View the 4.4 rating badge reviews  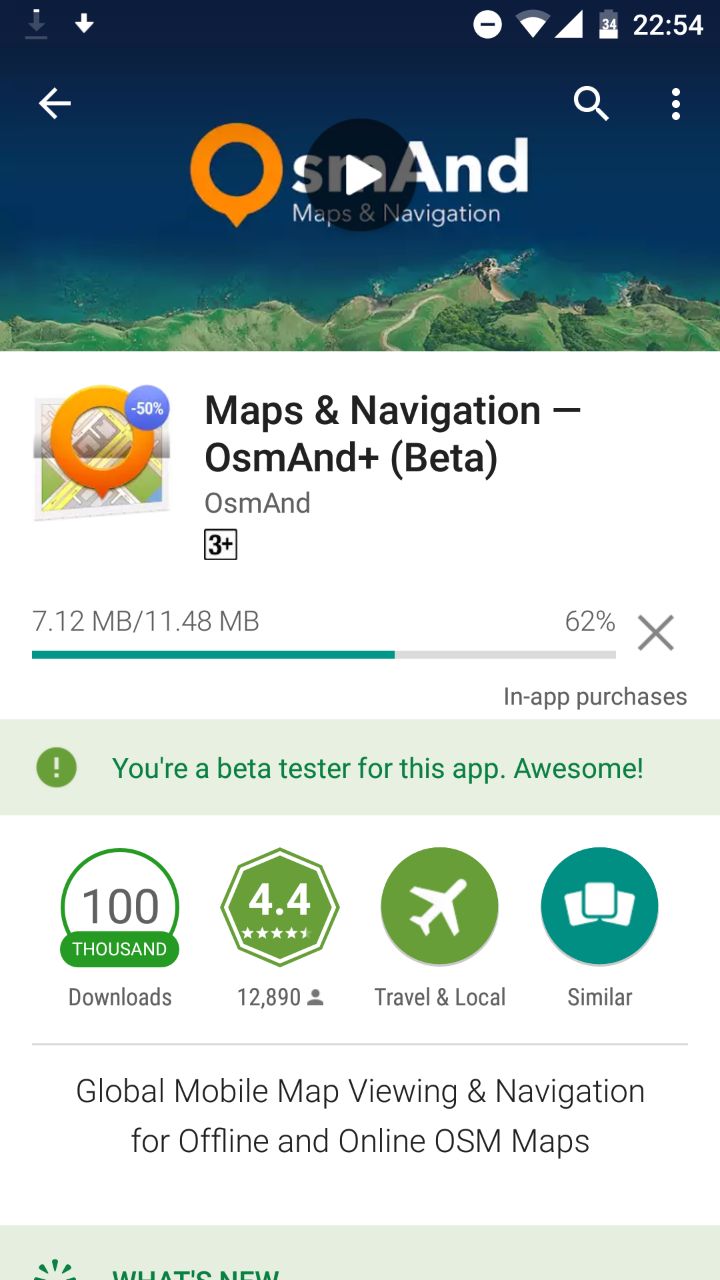[x=280, y=907]
